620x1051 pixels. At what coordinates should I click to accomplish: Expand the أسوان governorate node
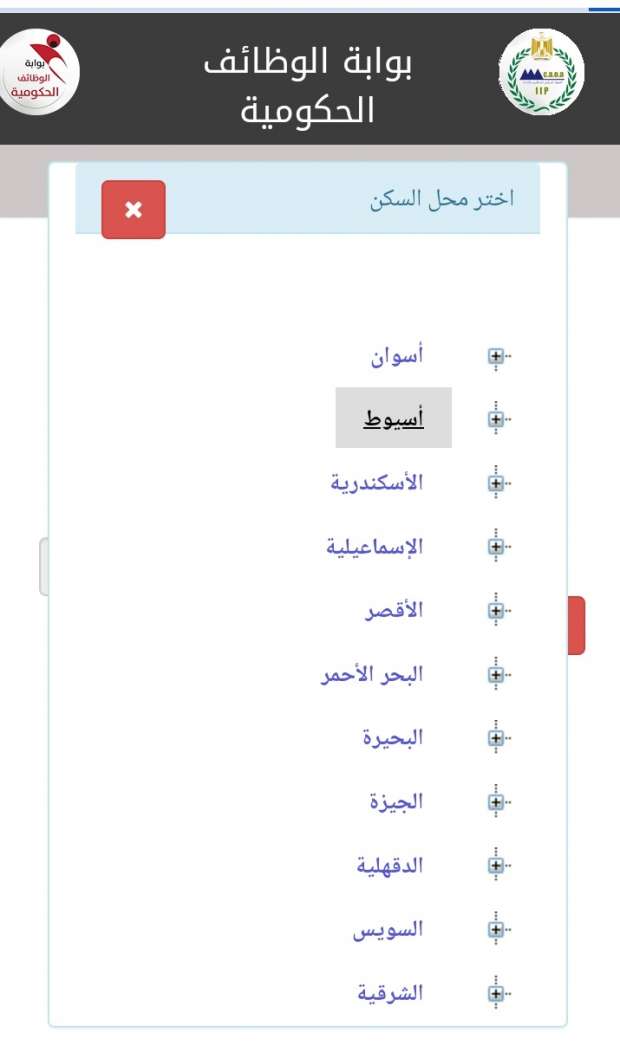(x=495, y=356)
